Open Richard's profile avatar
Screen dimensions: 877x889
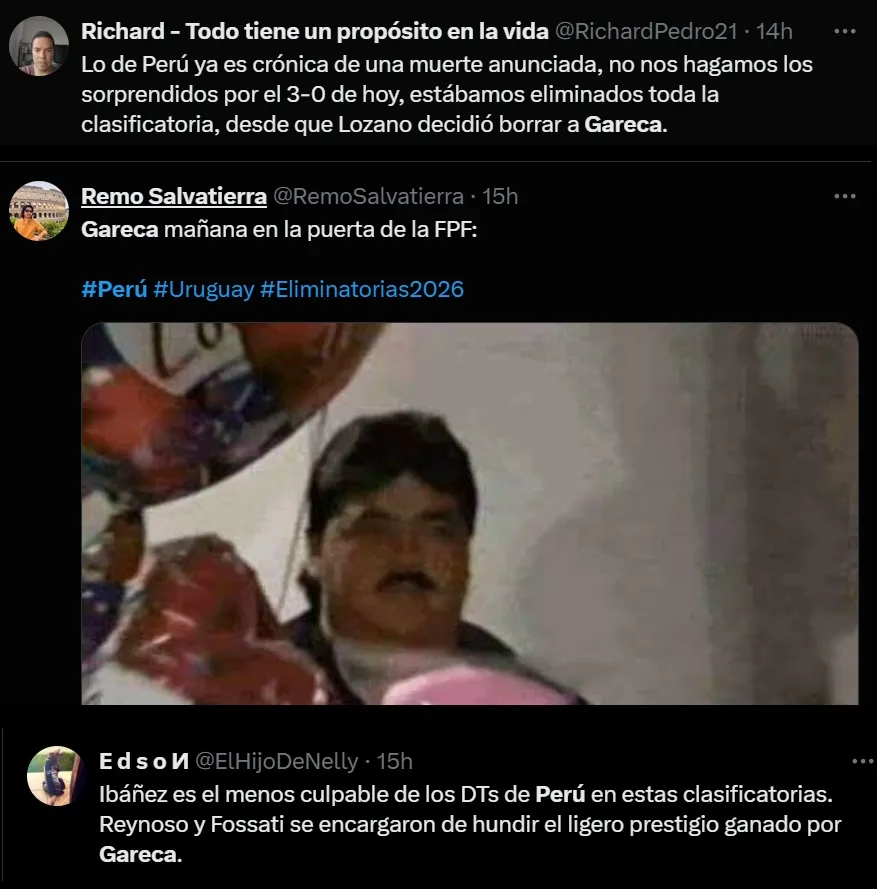click(38, 47)
